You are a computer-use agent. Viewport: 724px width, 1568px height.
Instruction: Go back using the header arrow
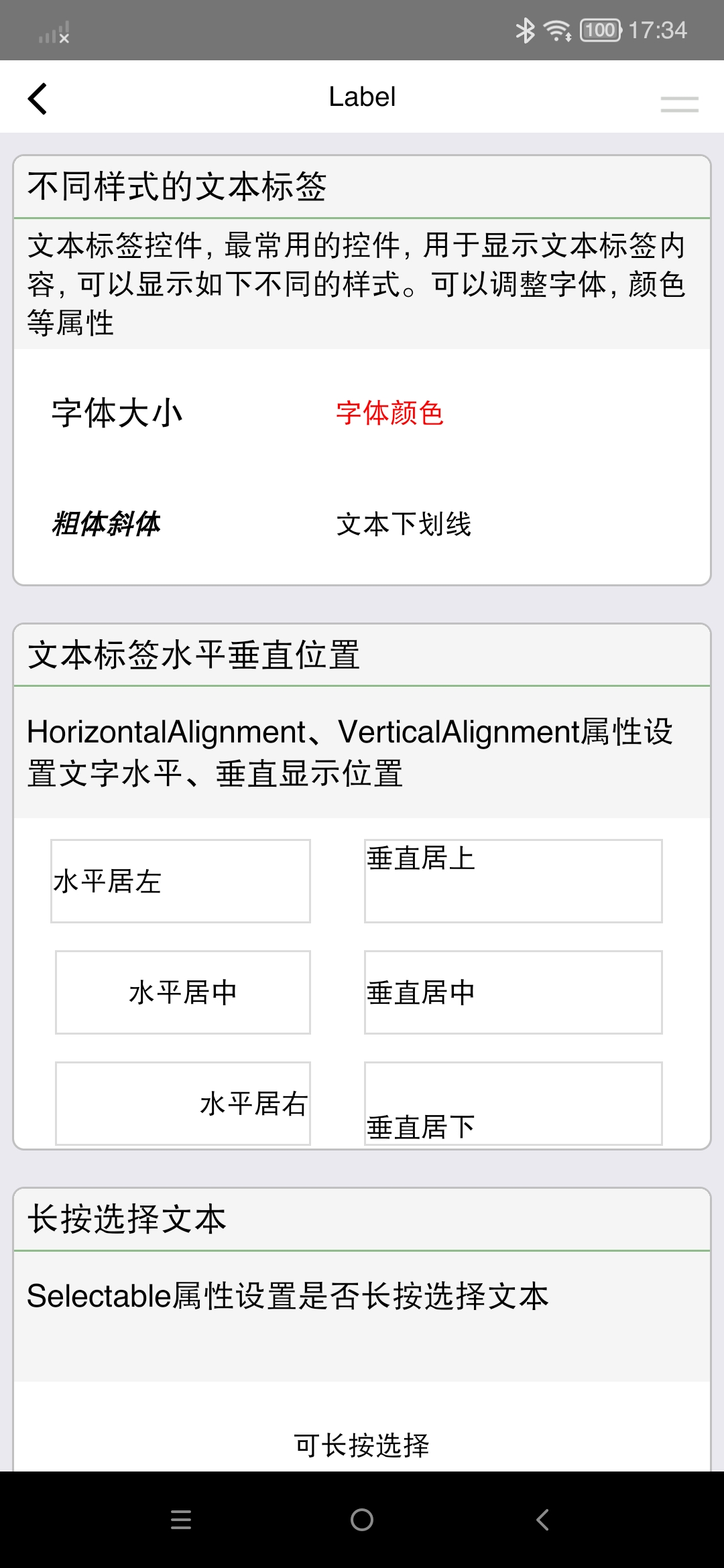point(38,99)
